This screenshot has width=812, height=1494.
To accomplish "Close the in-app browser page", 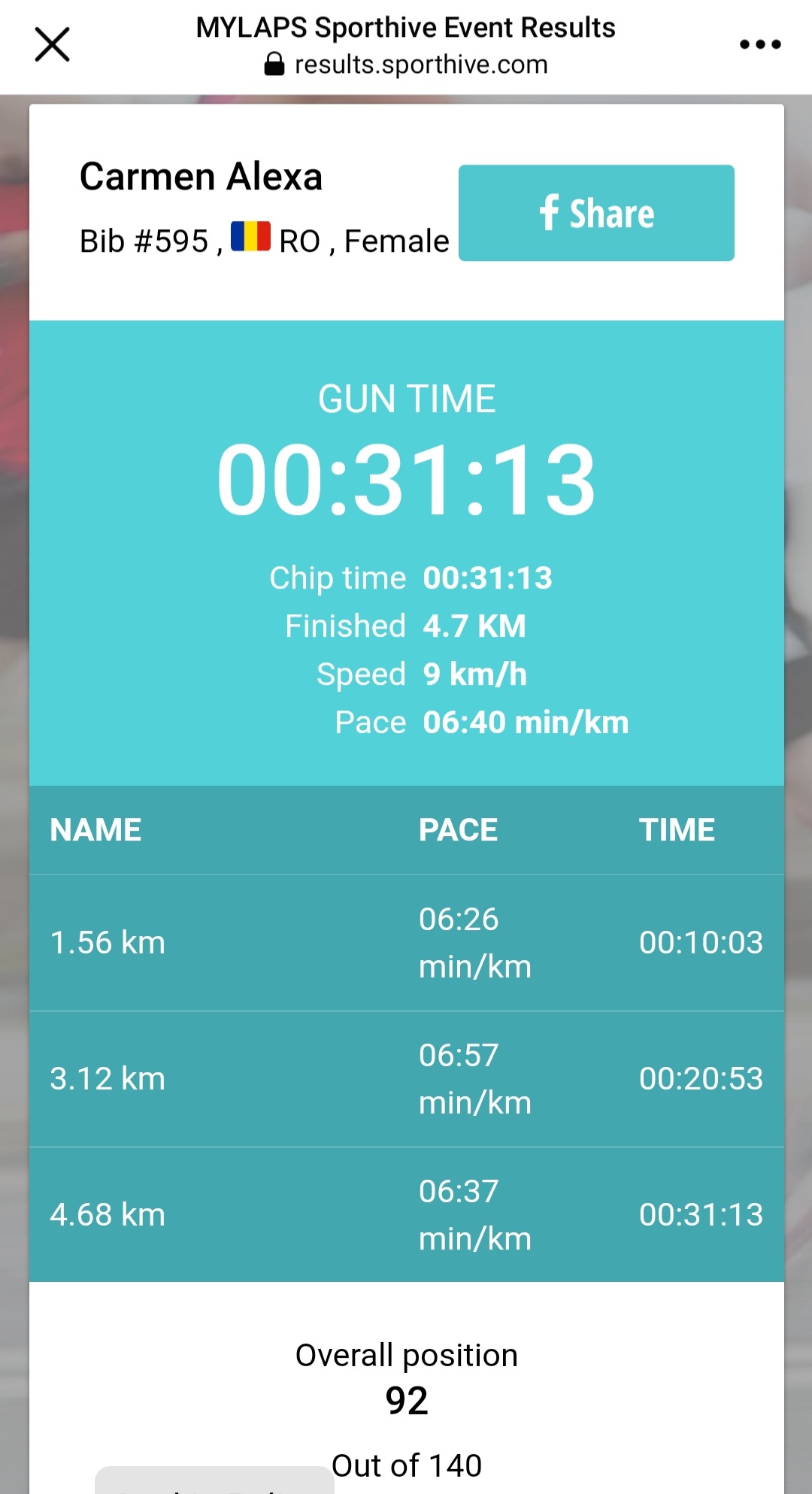I will [x=52, y=44].
